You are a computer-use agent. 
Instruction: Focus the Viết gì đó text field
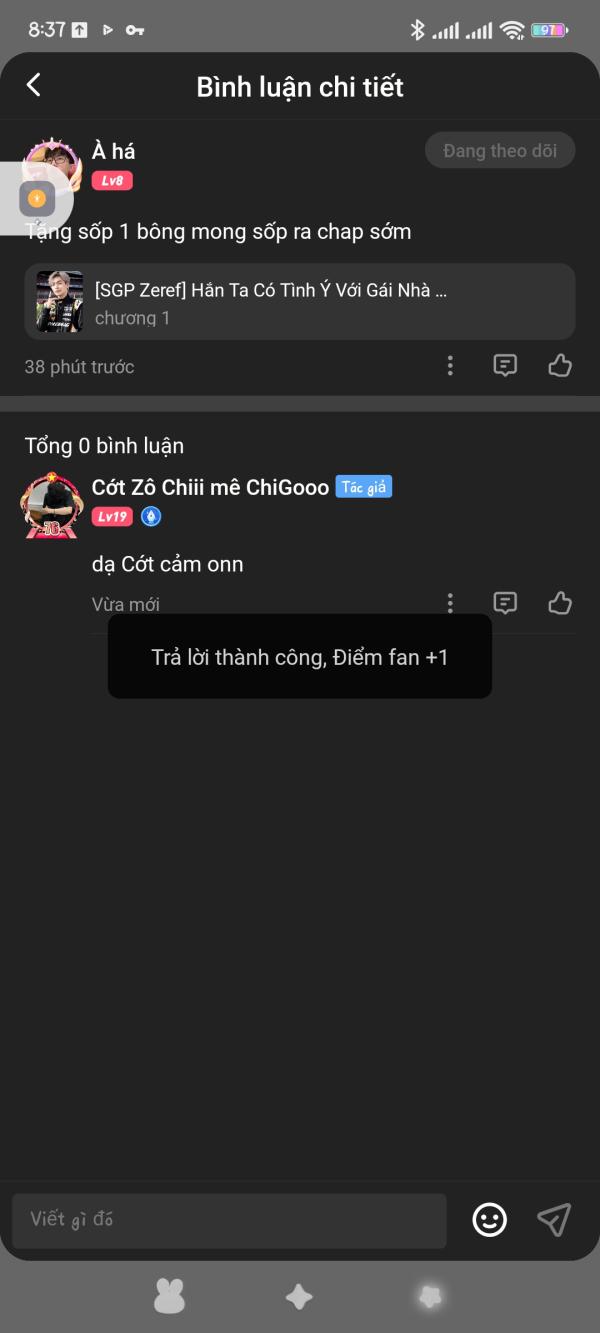[229, 1220]
